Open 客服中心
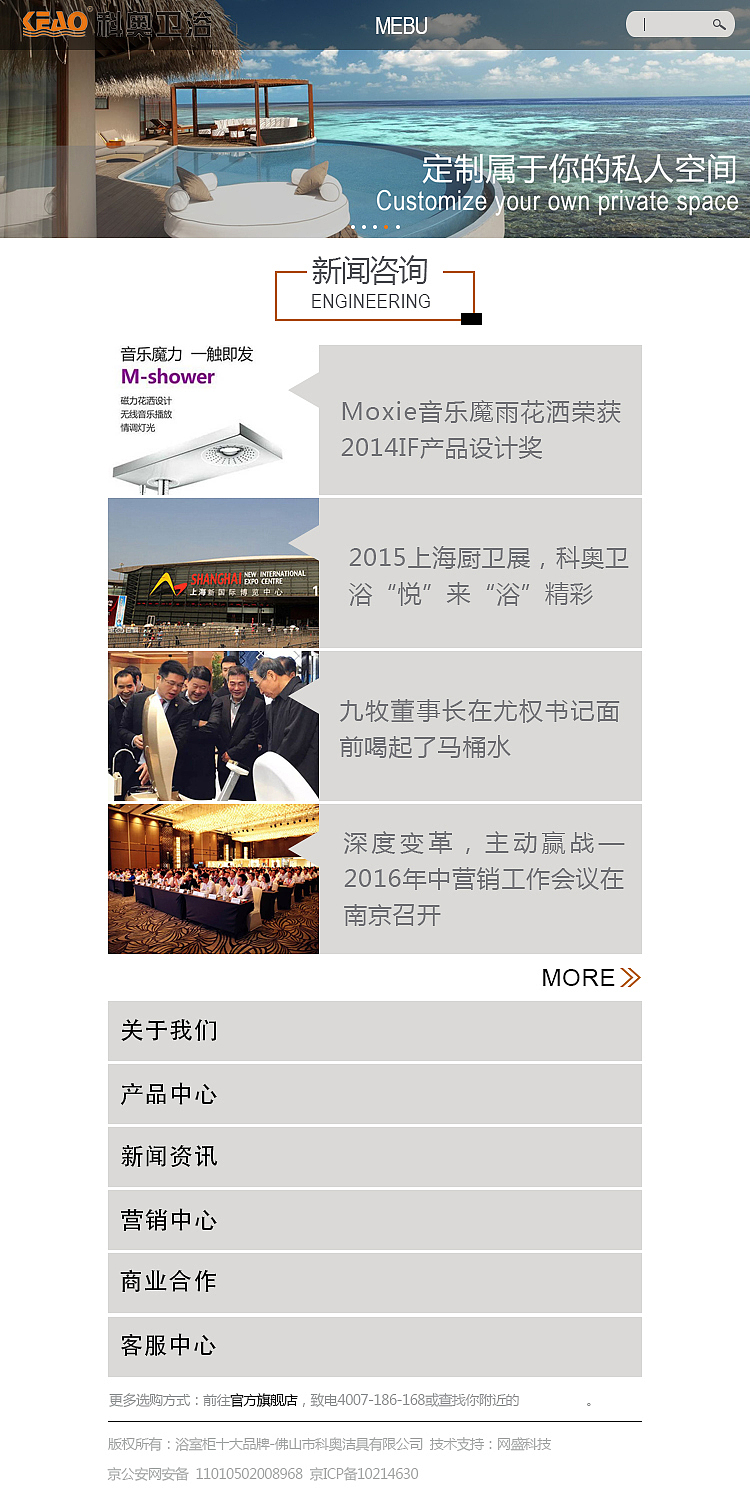 374,1346
